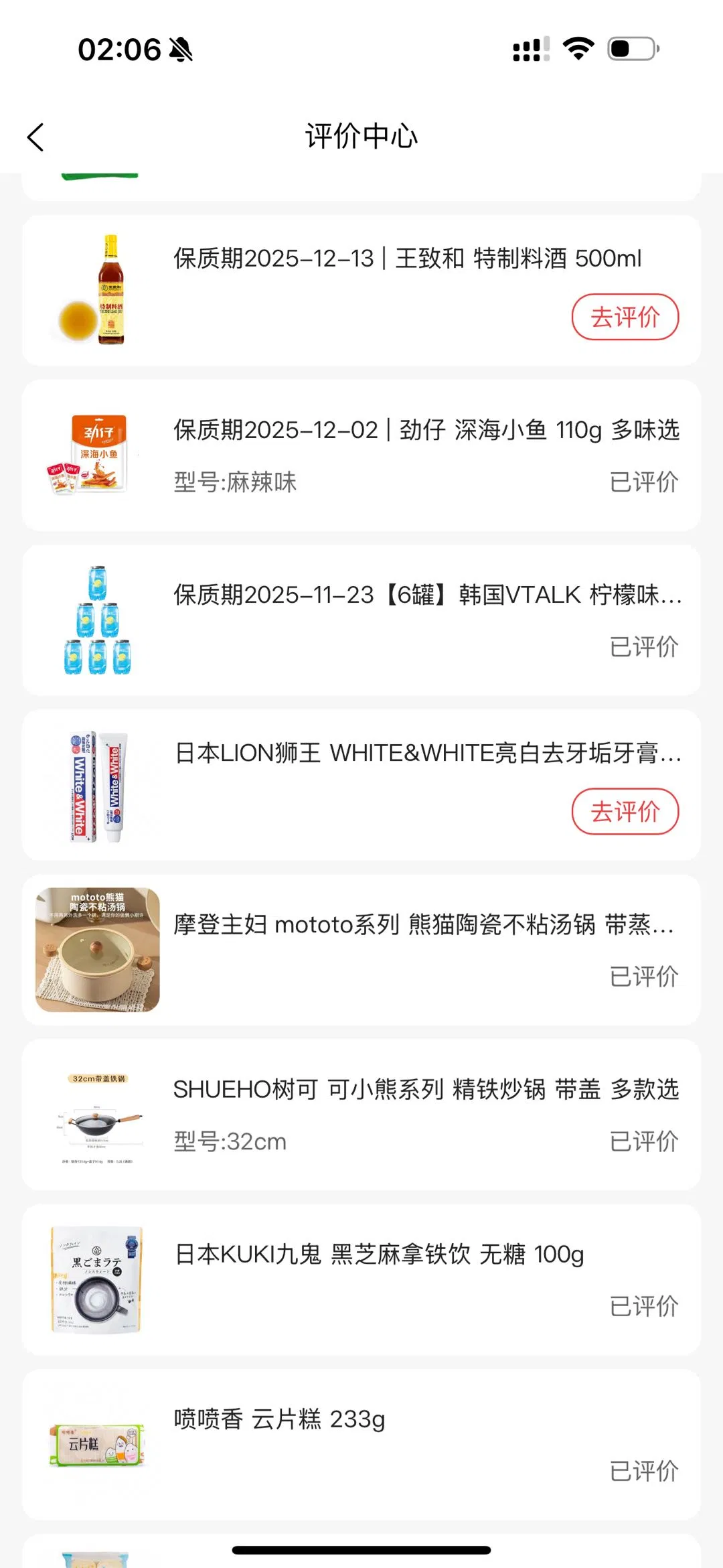Open the 喷喷香 云片糕 233g item
This screenshot has width=723, height=1568.
[x=280, y=1419]
